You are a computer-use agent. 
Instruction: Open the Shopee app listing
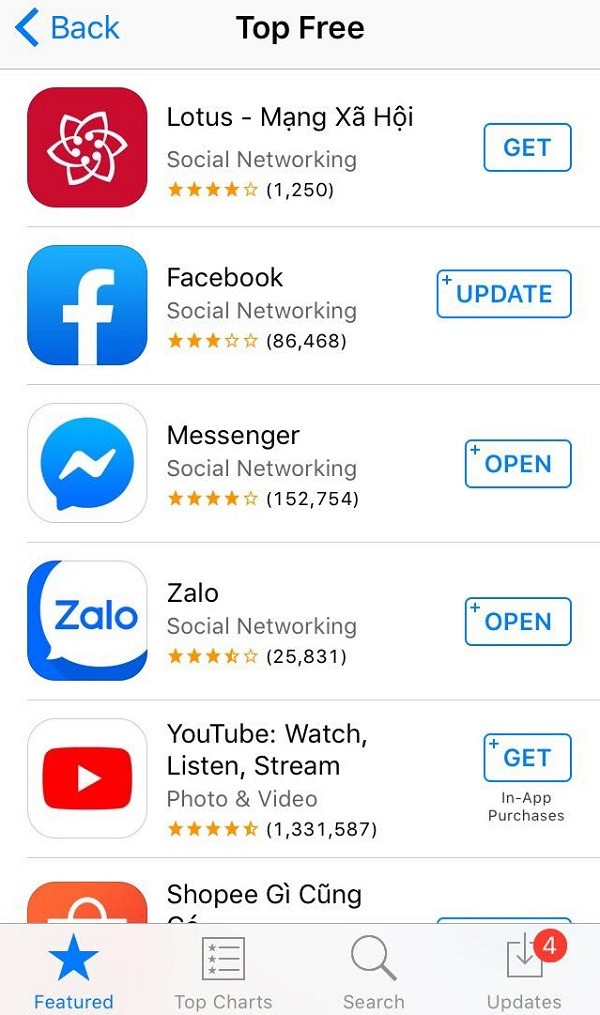[x=264, y=895]
